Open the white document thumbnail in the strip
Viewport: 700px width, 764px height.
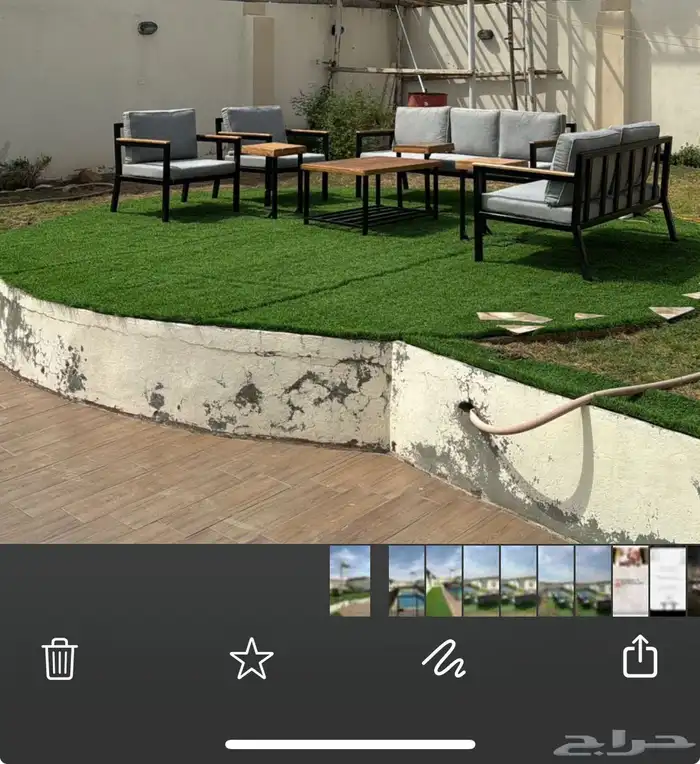pos(630,580)
